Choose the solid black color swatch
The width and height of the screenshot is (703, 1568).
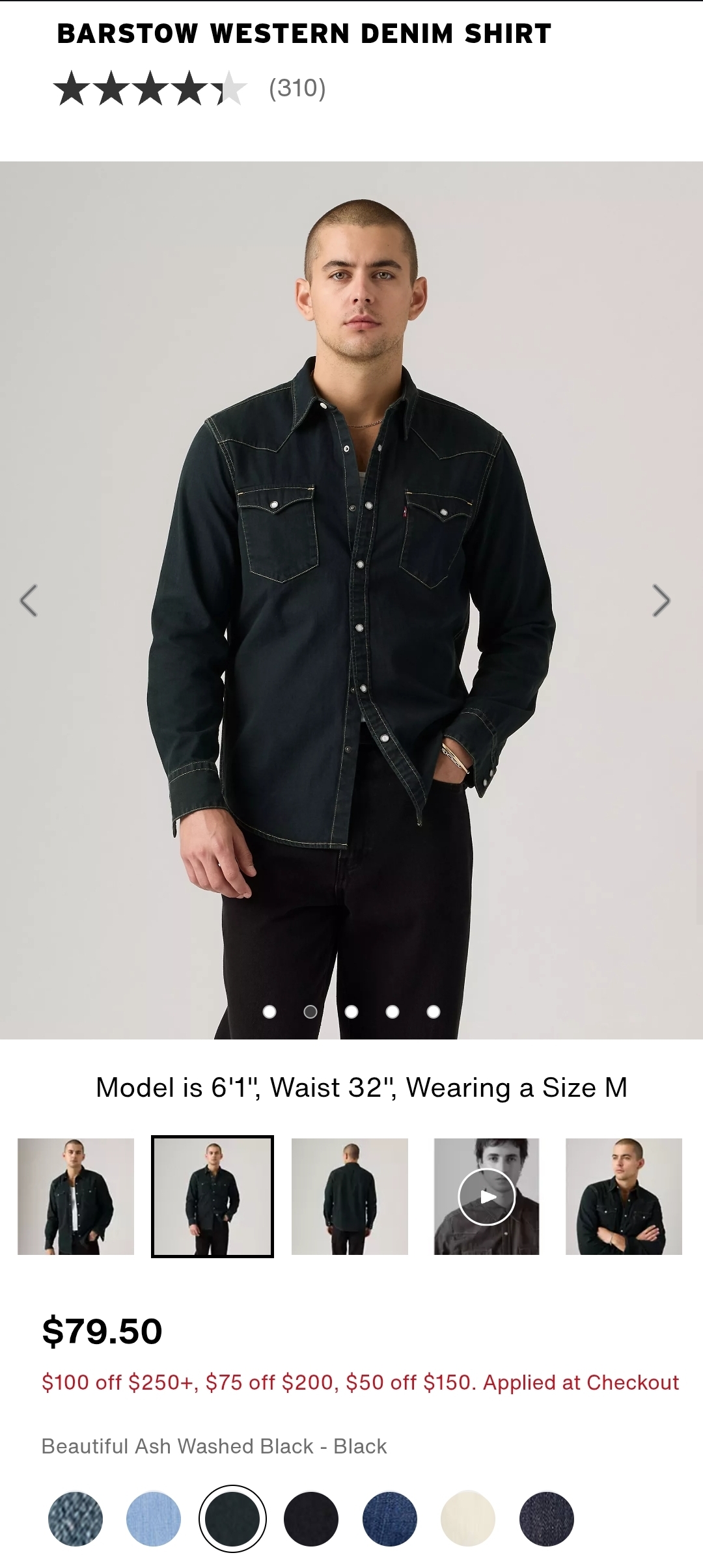[x=311, y=1519]
